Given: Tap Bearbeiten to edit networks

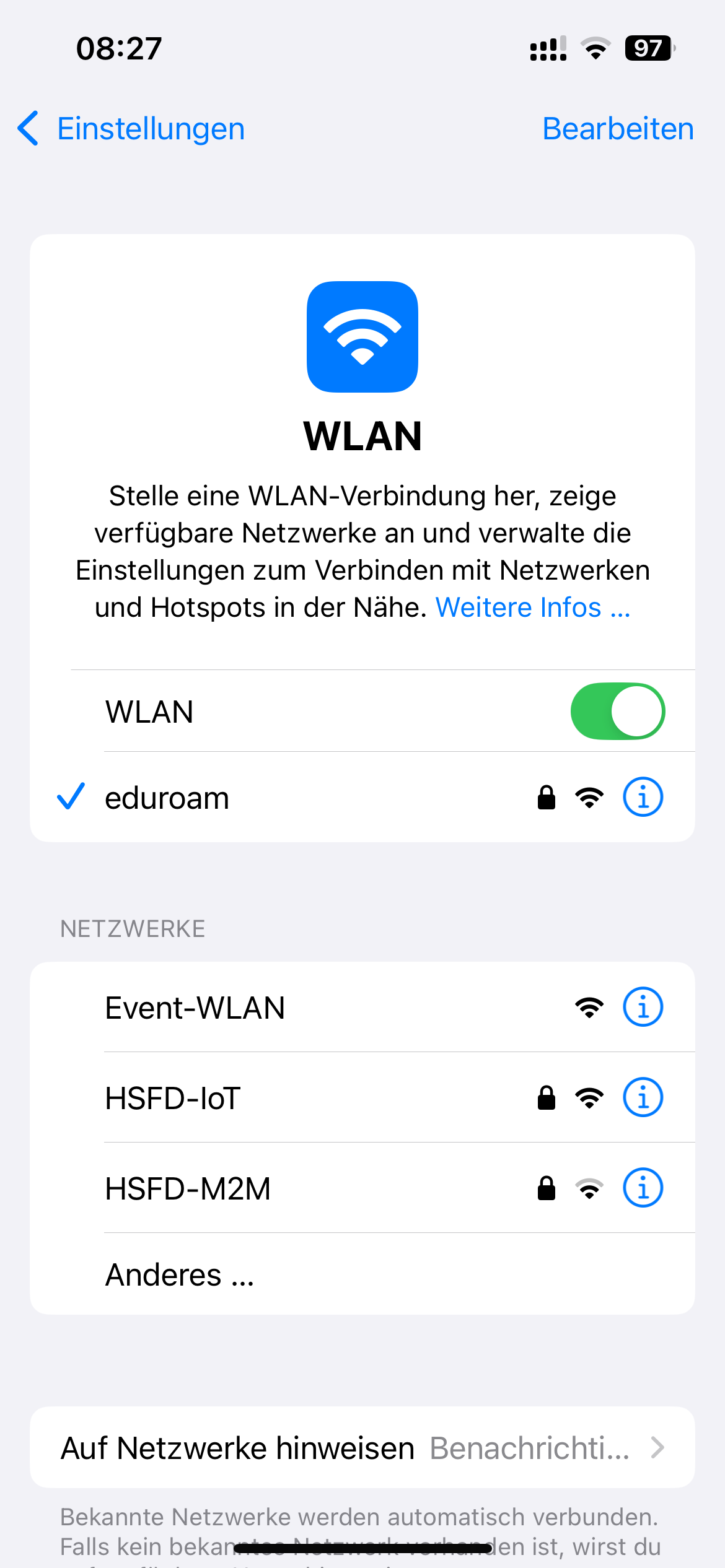Looking at the screenshot, I should [x=617, y=129].
